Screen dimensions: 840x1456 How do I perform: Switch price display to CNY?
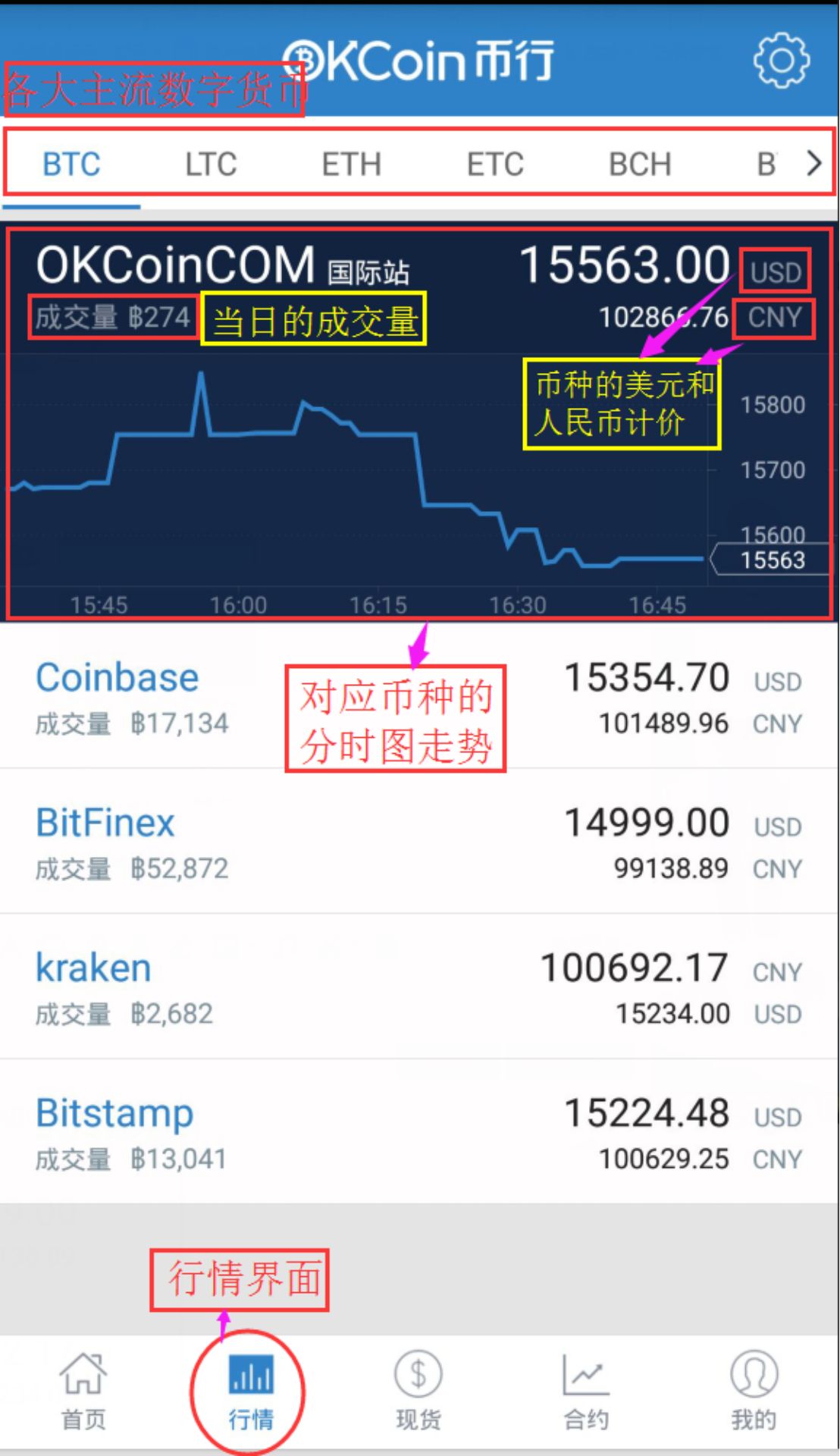773,318
